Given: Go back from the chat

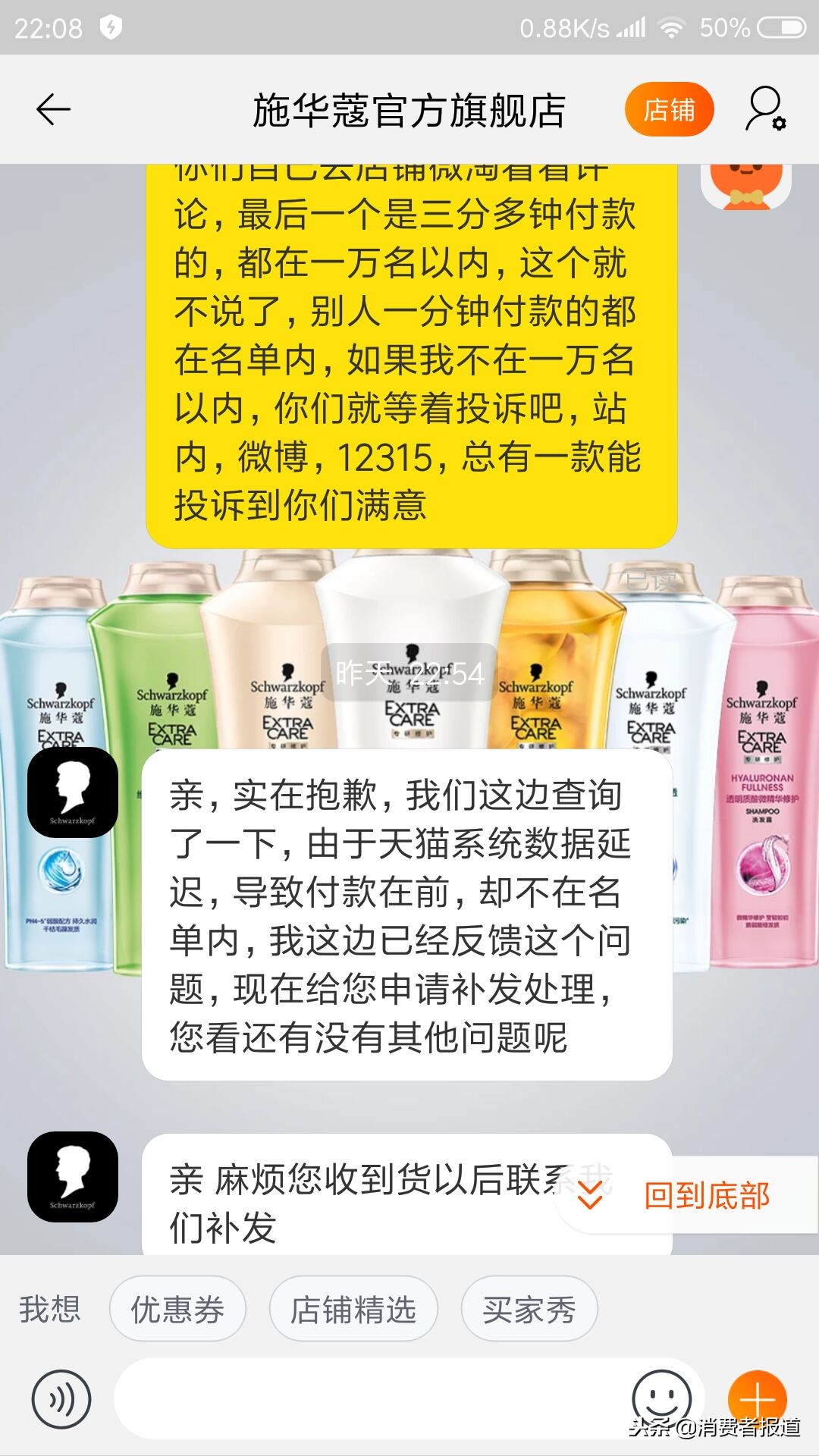Looking at the screenshot, I should [53, 110].
